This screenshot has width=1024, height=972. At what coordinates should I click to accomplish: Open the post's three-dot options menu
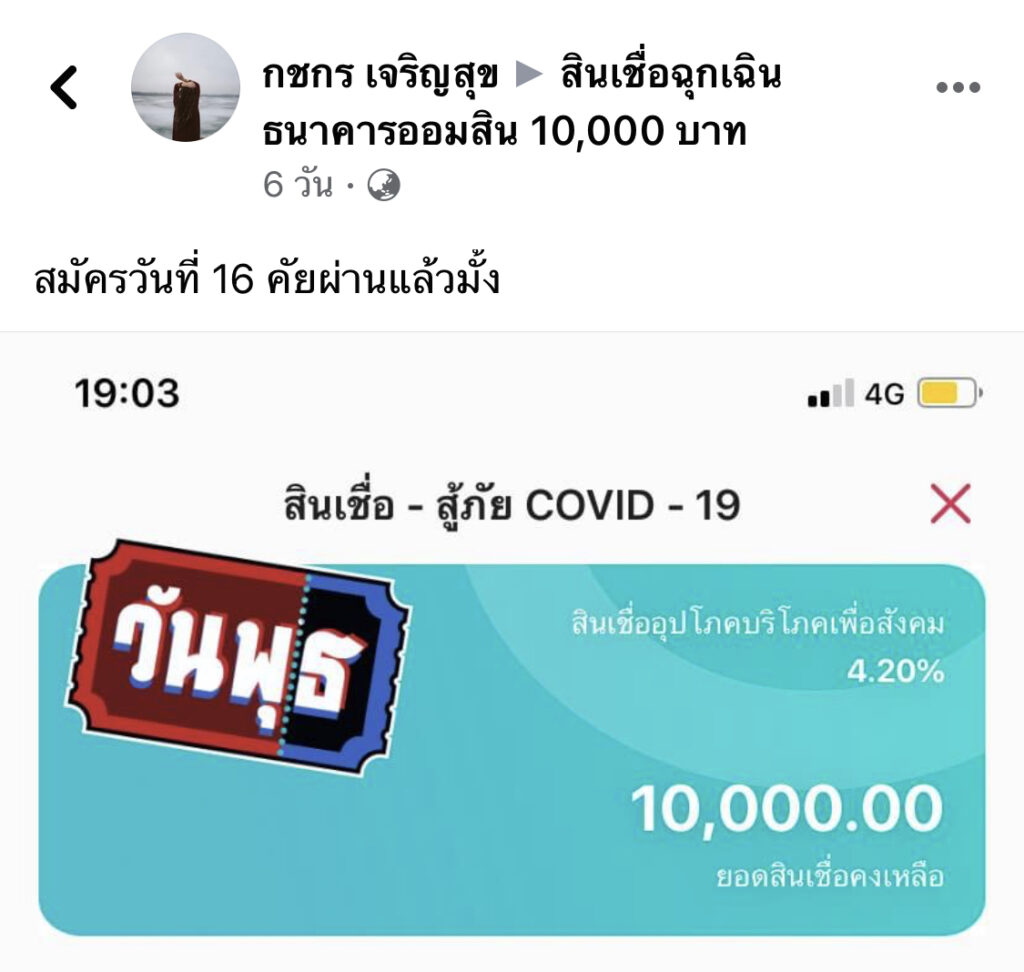point(957,88)
